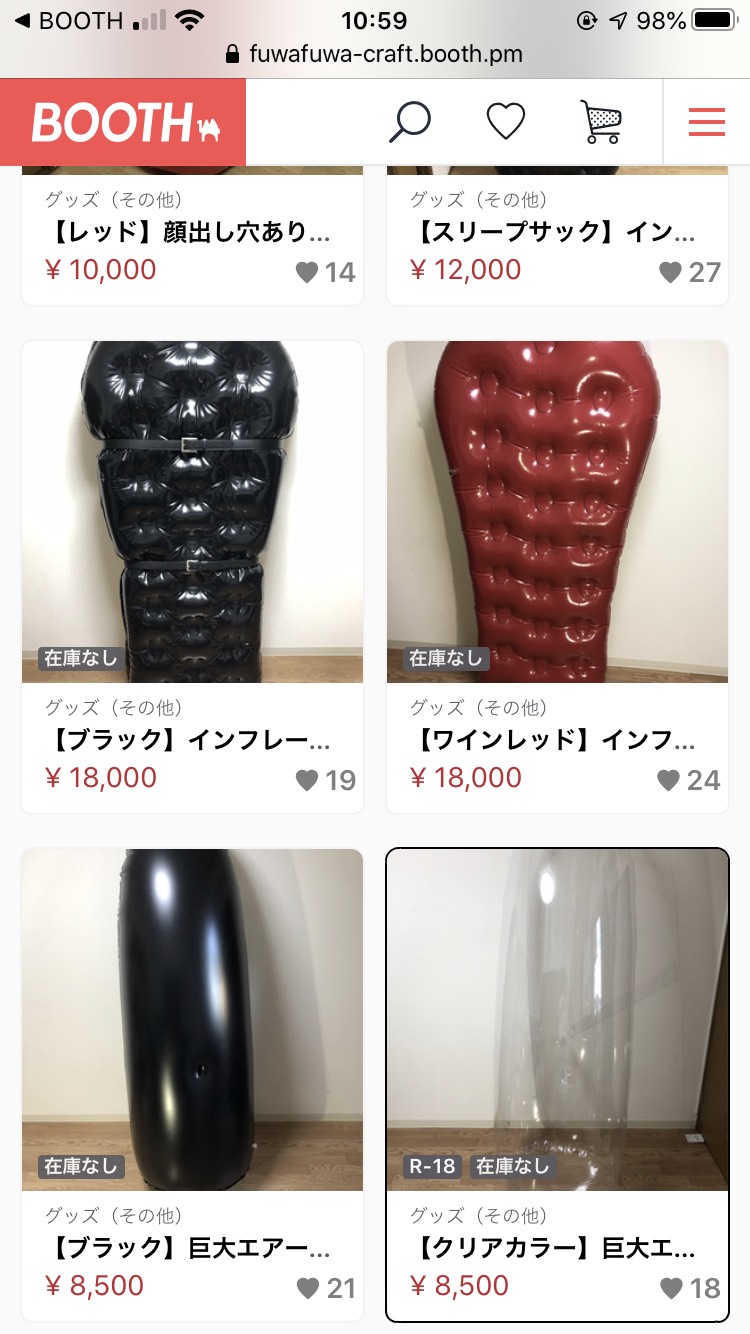The width and height of the screenshot is (750, 1334).
Task: Open the search magnifier icon
Action: (409, 121)
